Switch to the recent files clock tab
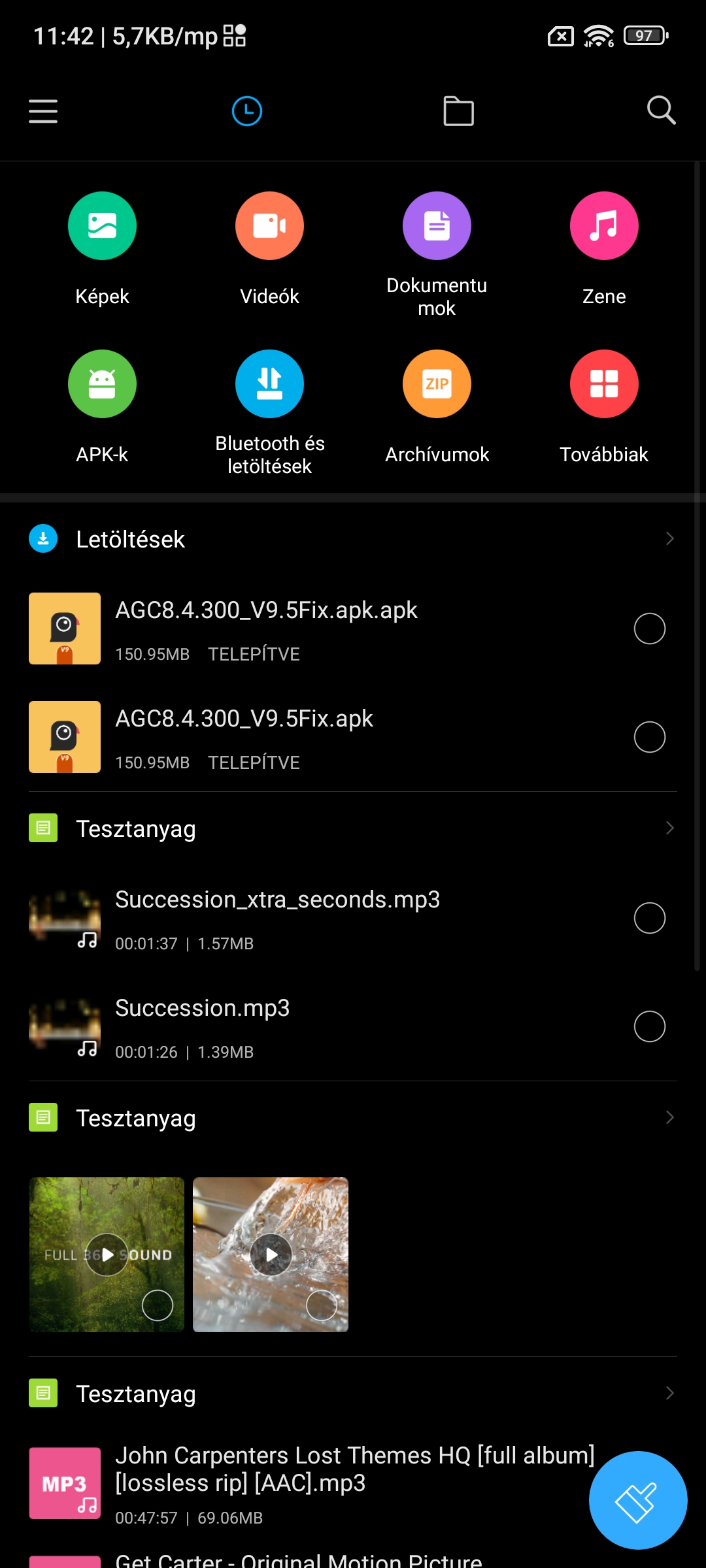This screenshot has width=706, height=1568. [247, 111]
